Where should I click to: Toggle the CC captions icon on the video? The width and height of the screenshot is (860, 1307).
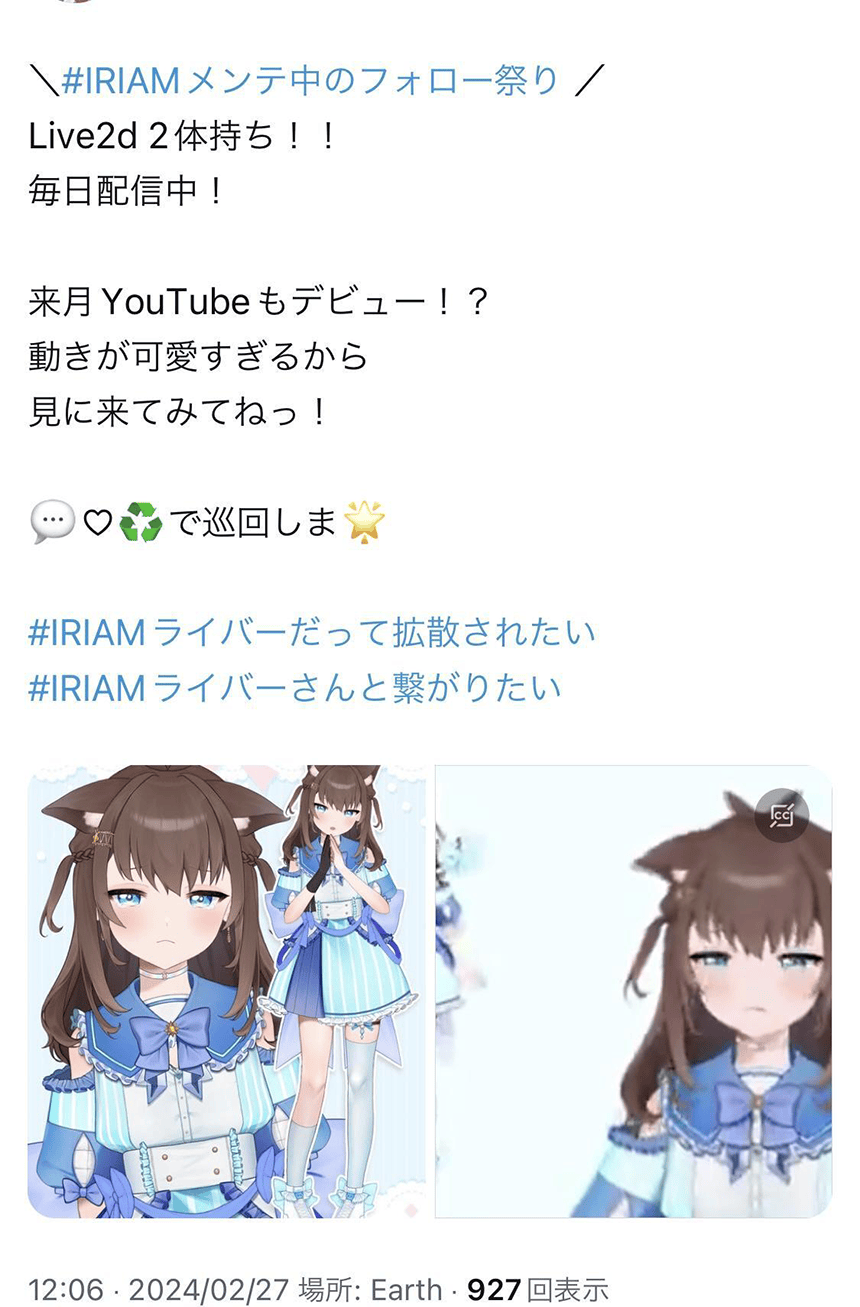tap(781, 816)
